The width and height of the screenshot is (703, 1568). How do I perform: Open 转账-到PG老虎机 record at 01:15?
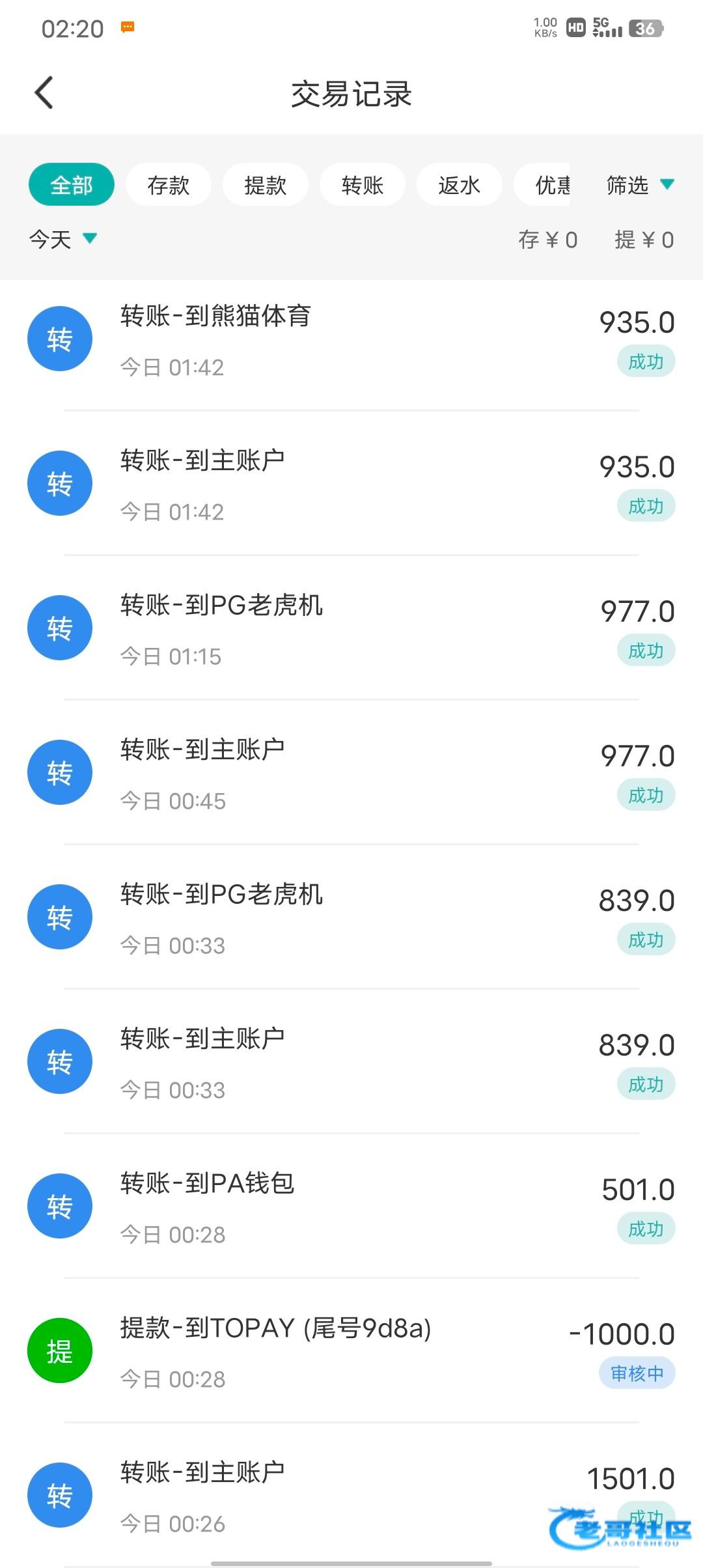point(351,628)
